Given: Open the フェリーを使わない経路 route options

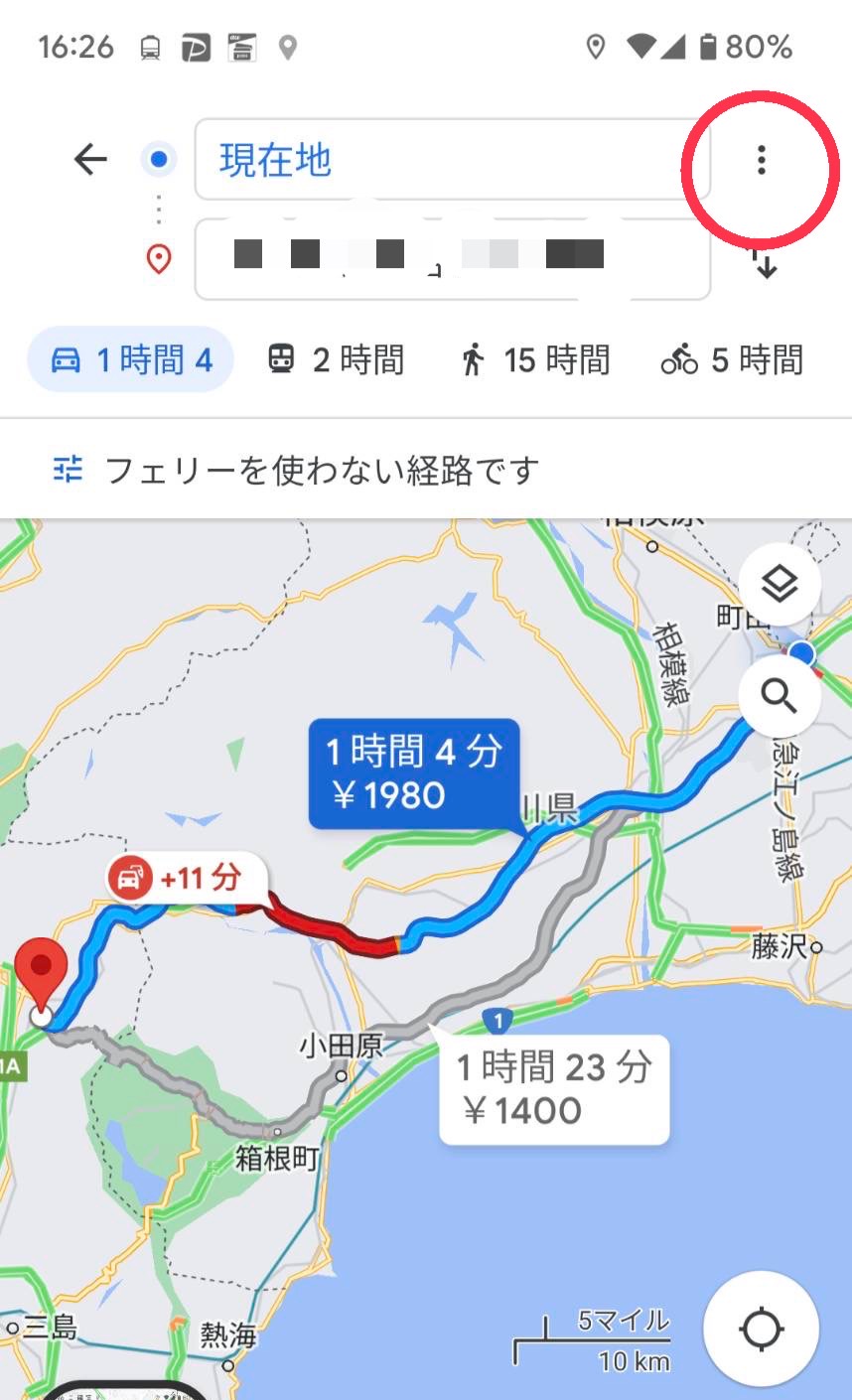Looking at the screenshot, I should pos(298,469).
